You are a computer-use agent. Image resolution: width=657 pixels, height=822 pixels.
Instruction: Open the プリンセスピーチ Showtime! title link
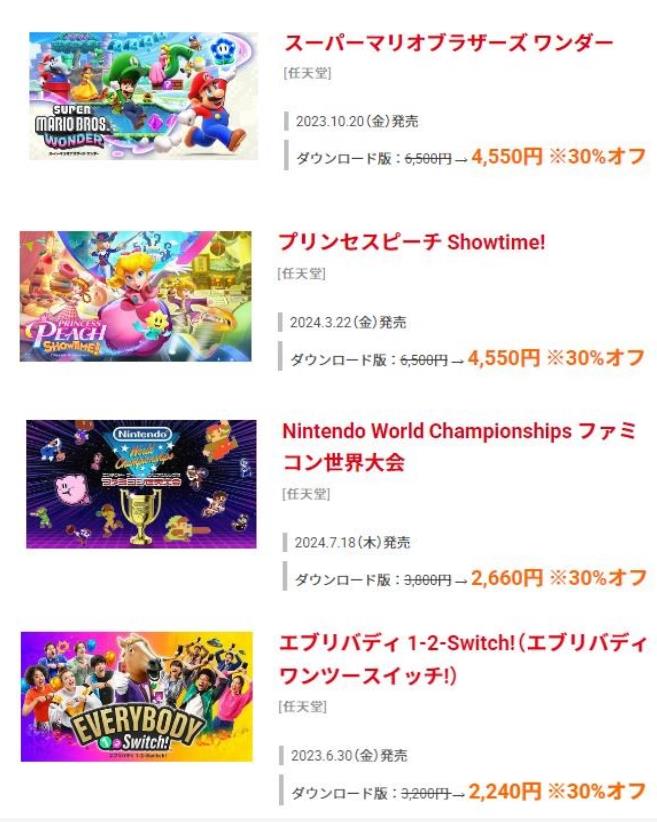click(x=411, y=243)
